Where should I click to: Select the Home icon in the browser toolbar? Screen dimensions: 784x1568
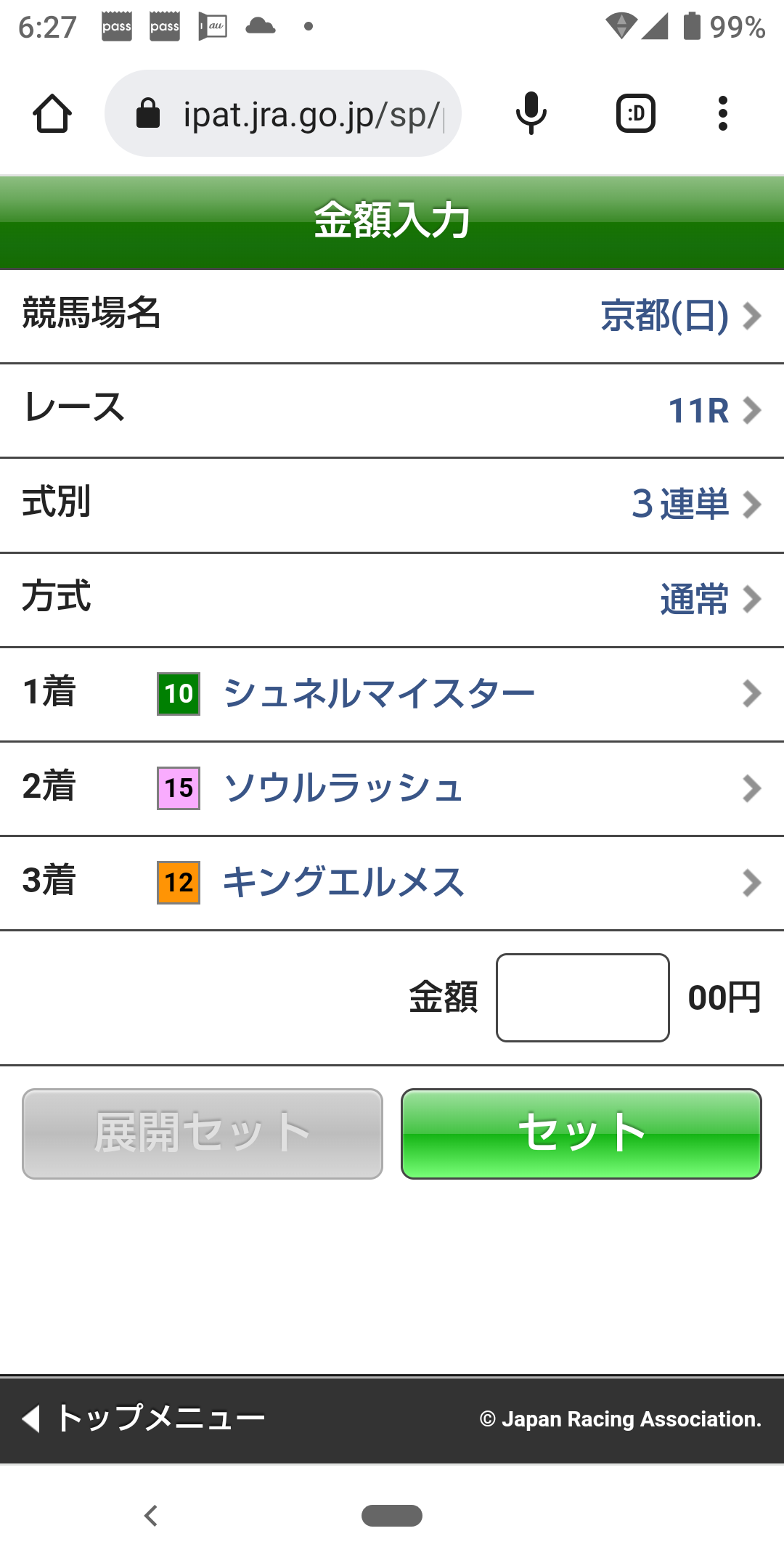52,113
